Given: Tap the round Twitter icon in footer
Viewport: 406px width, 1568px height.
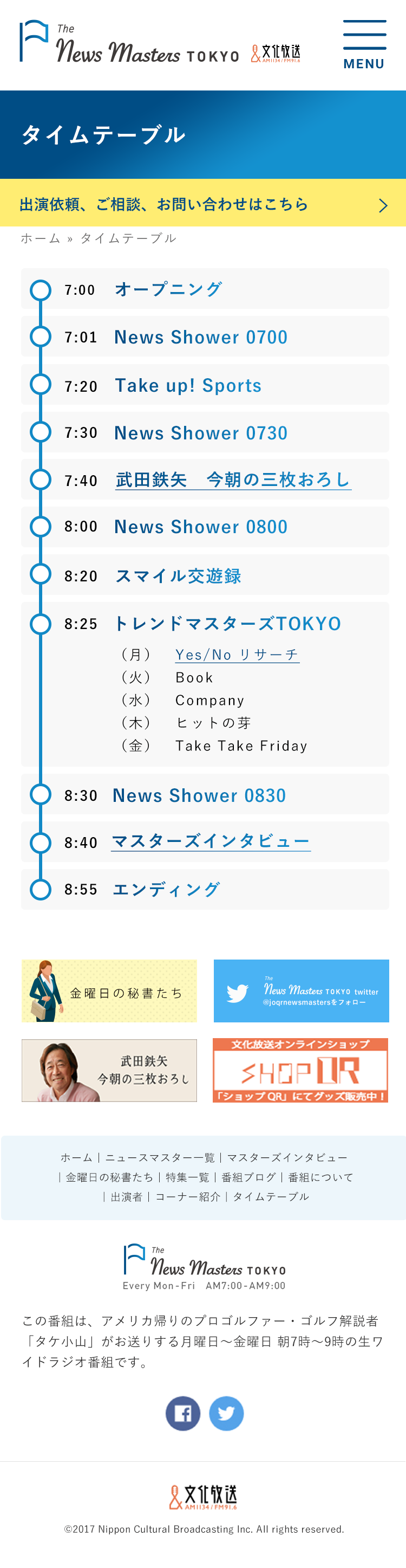Looking at the screenshot, I should coord(226,1413).
